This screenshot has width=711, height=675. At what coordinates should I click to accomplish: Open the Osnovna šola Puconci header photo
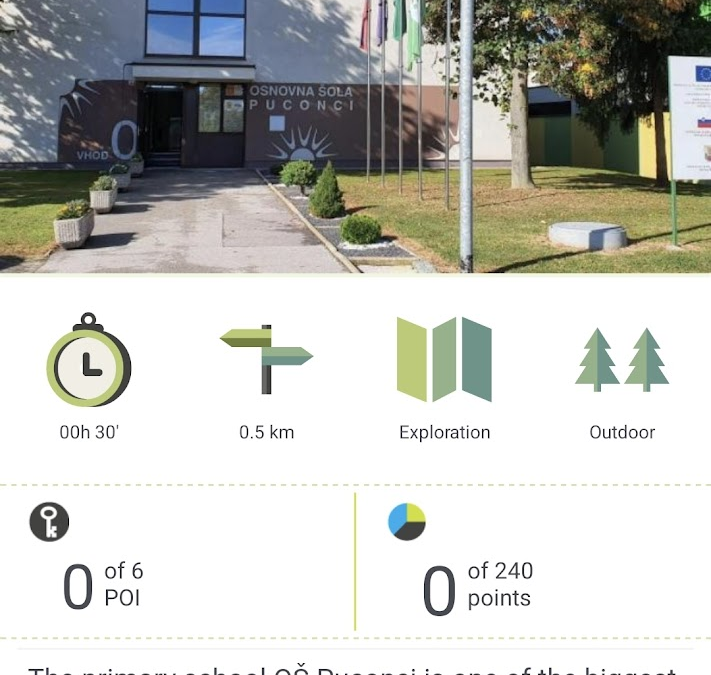355,136
